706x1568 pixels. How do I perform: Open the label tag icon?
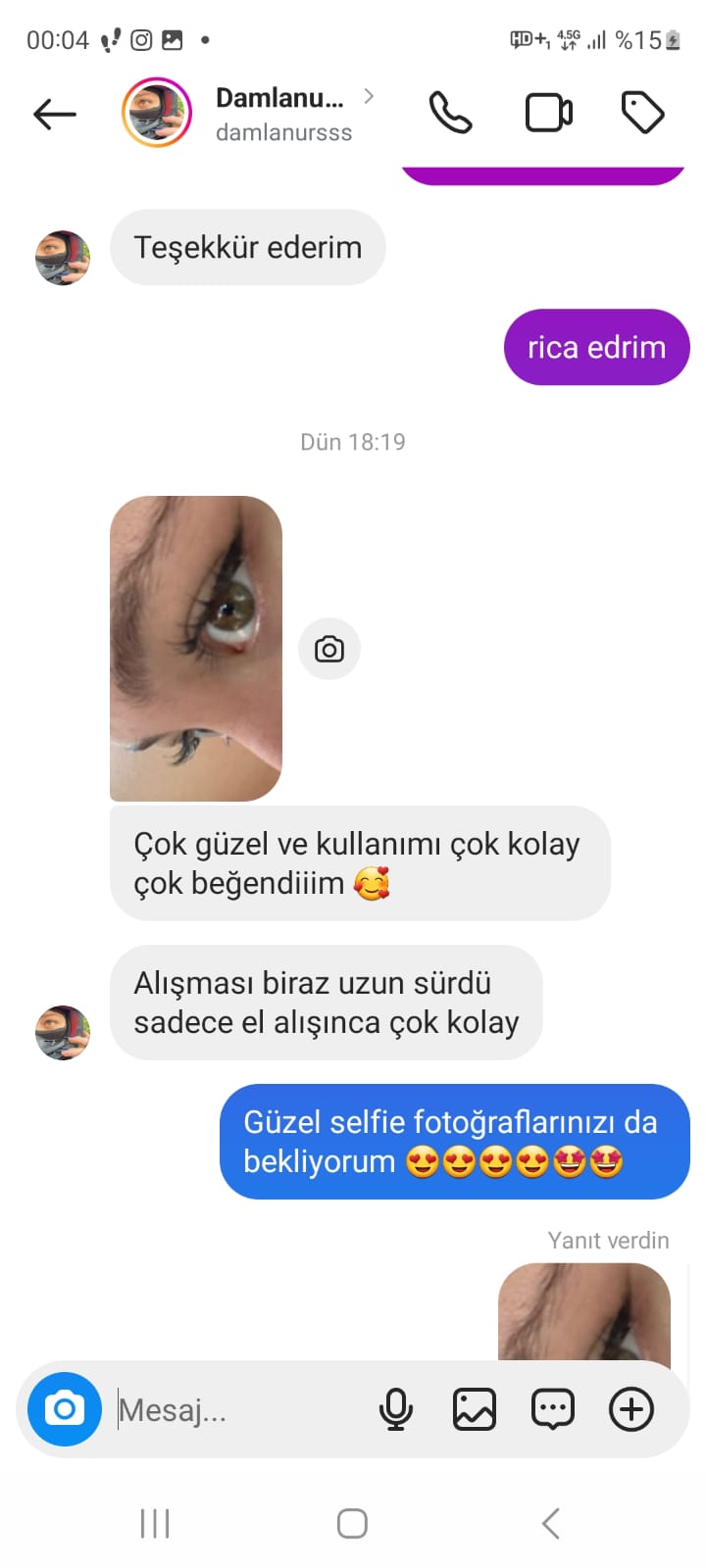(x=643, y=113)
